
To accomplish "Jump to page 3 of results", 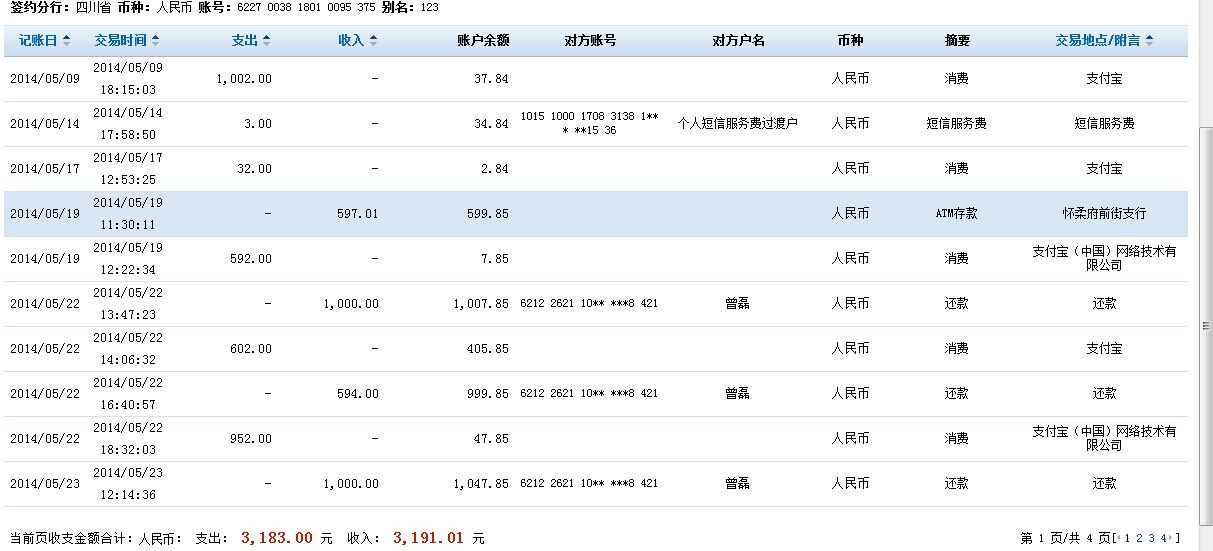I will (1152, 538).
